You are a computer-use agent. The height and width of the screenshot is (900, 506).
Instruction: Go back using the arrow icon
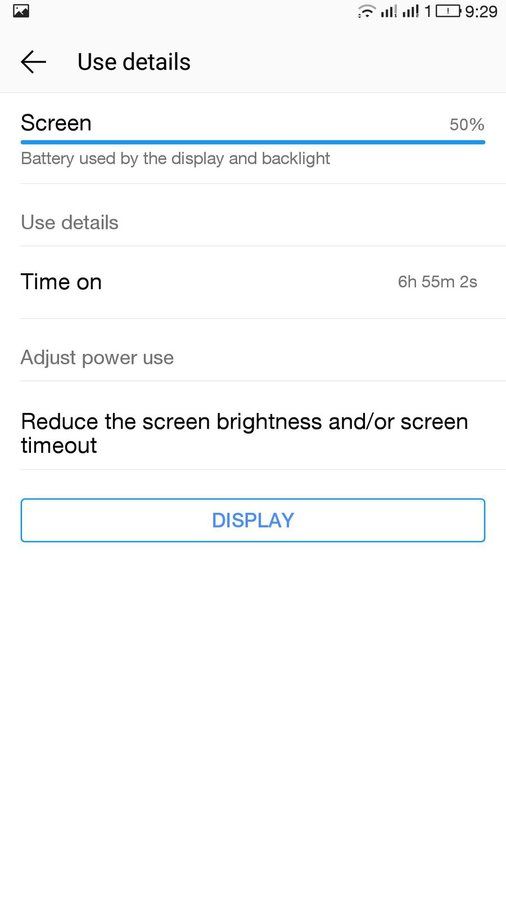[33, 62]
